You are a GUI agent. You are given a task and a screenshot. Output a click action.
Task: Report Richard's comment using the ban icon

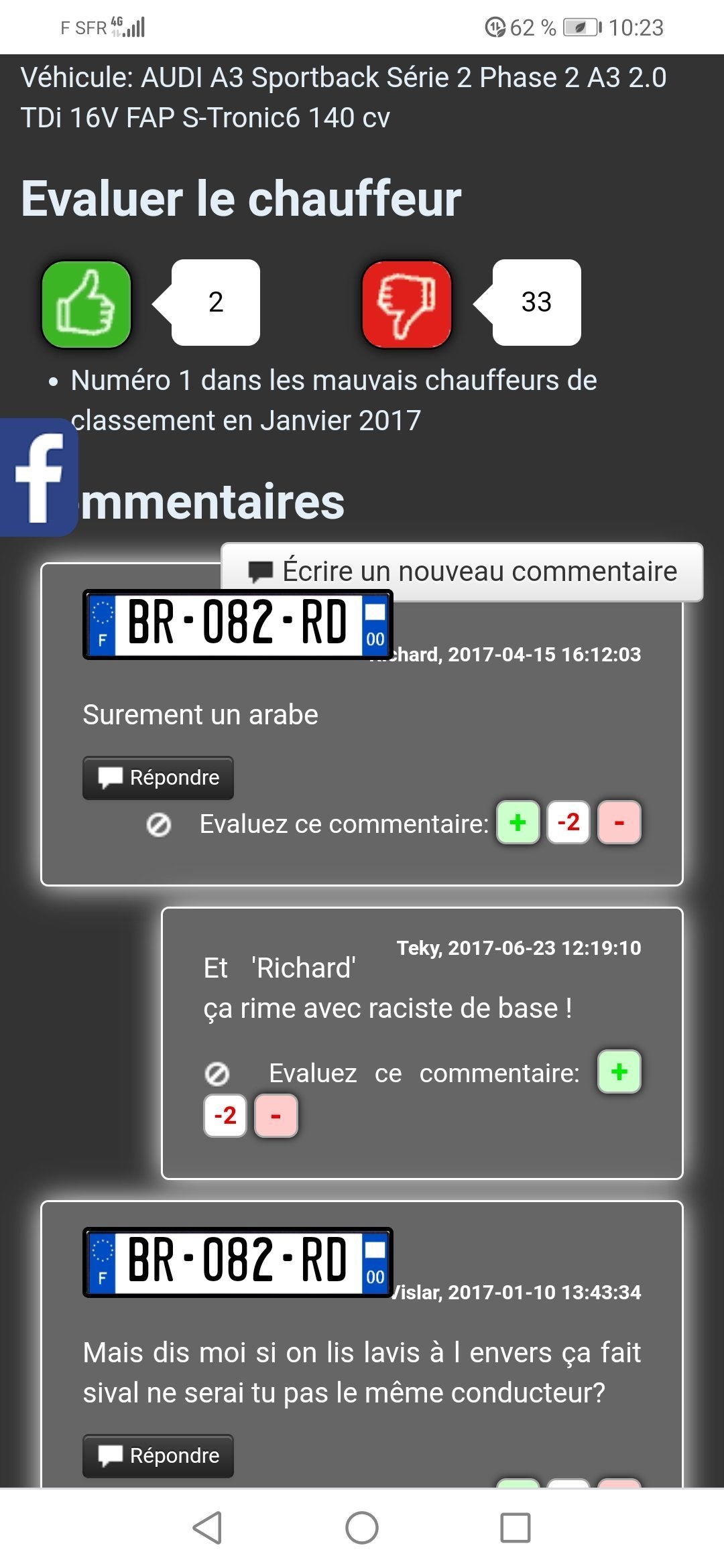[x=159, y=825]
